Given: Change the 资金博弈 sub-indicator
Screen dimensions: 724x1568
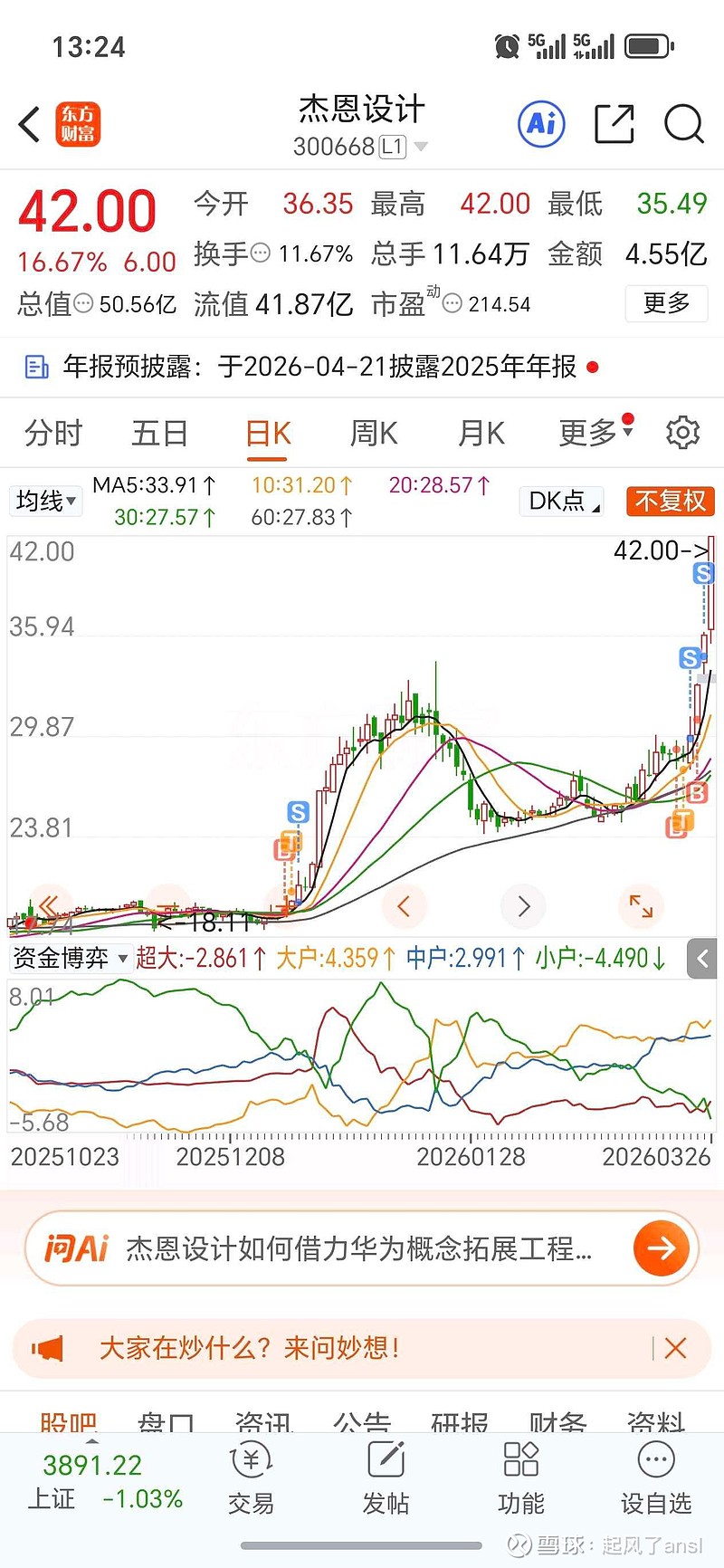Looking at the screenshot, I should (x=71, y=958).
